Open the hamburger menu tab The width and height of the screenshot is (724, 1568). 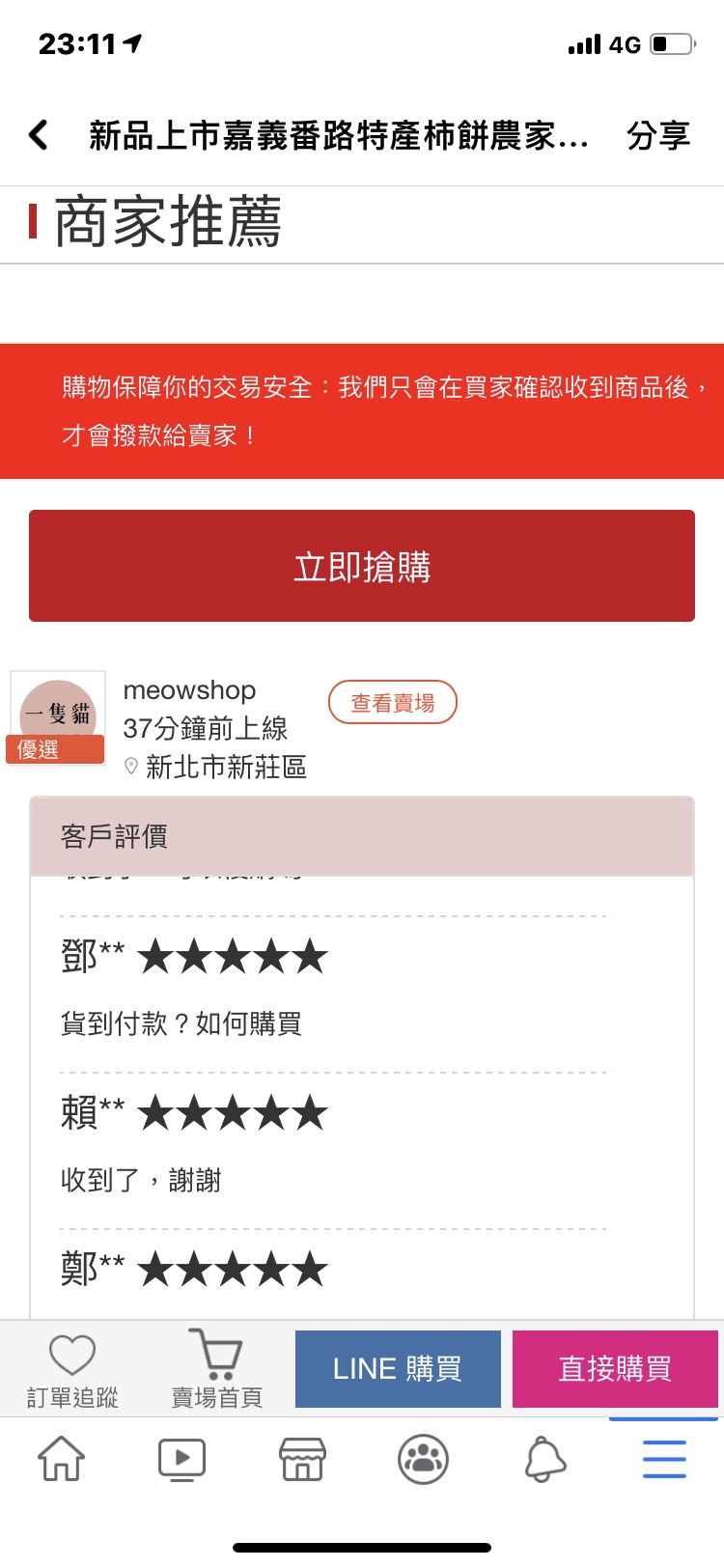click(x=664, y=1459)
